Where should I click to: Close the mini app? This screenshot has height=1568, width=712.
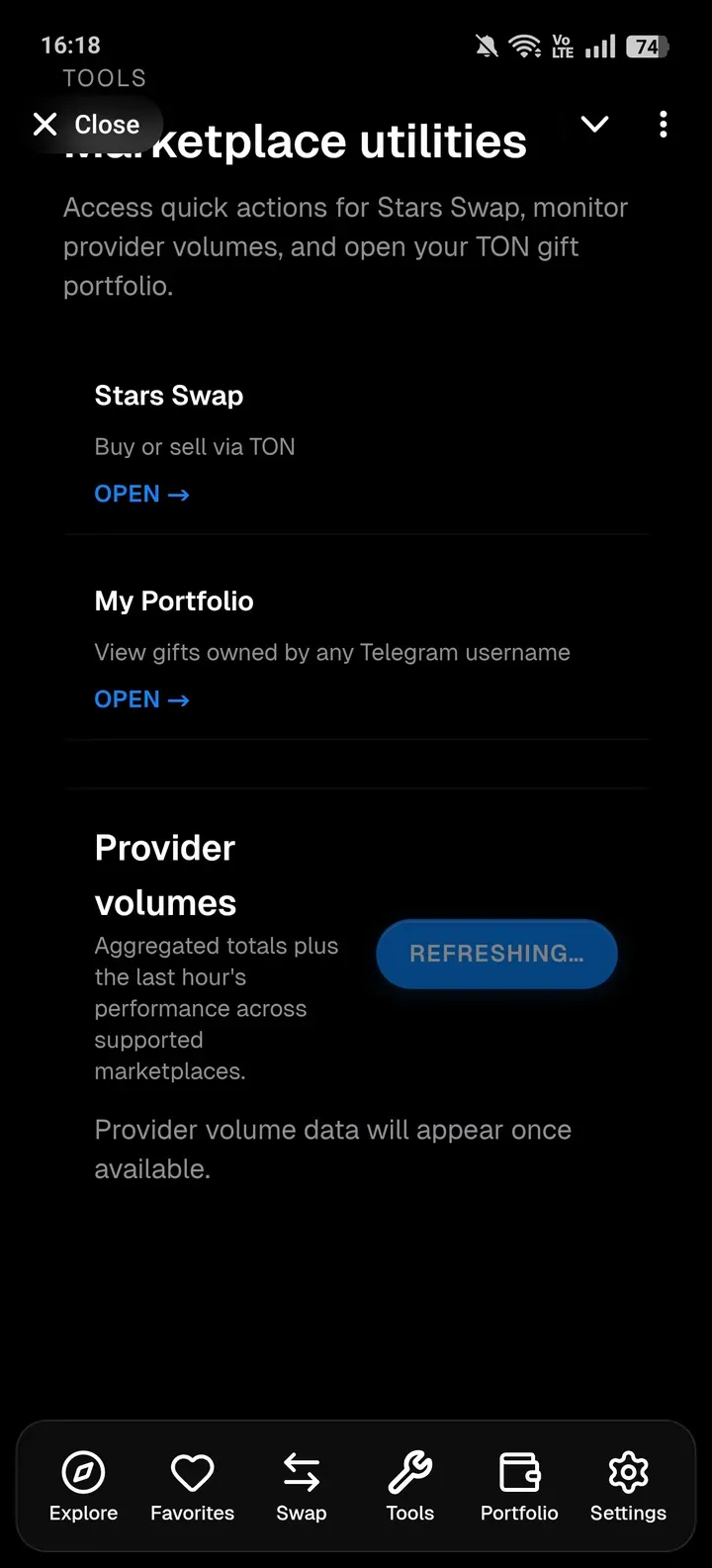point(86,125)
